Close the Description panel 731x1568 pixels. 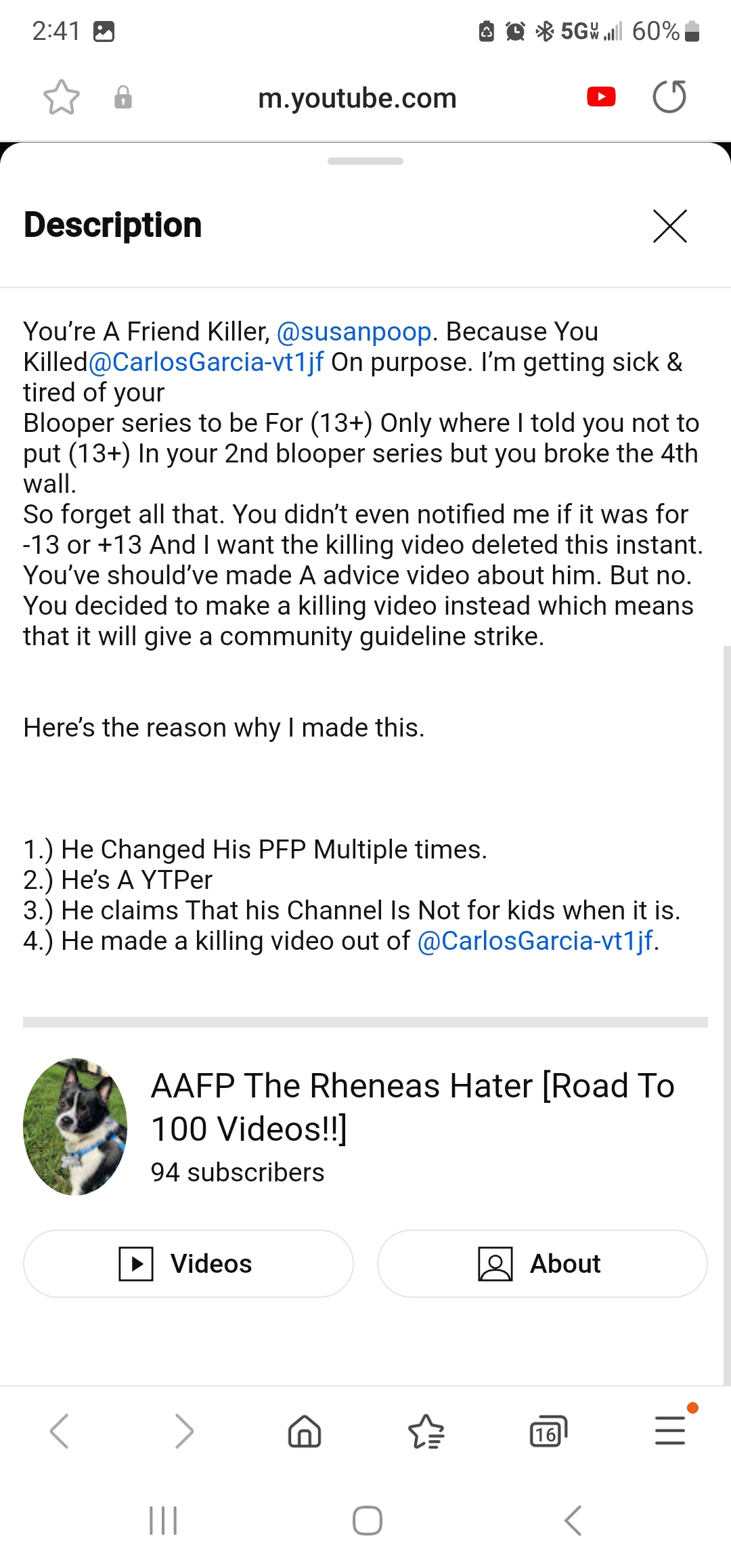[669, 225]
